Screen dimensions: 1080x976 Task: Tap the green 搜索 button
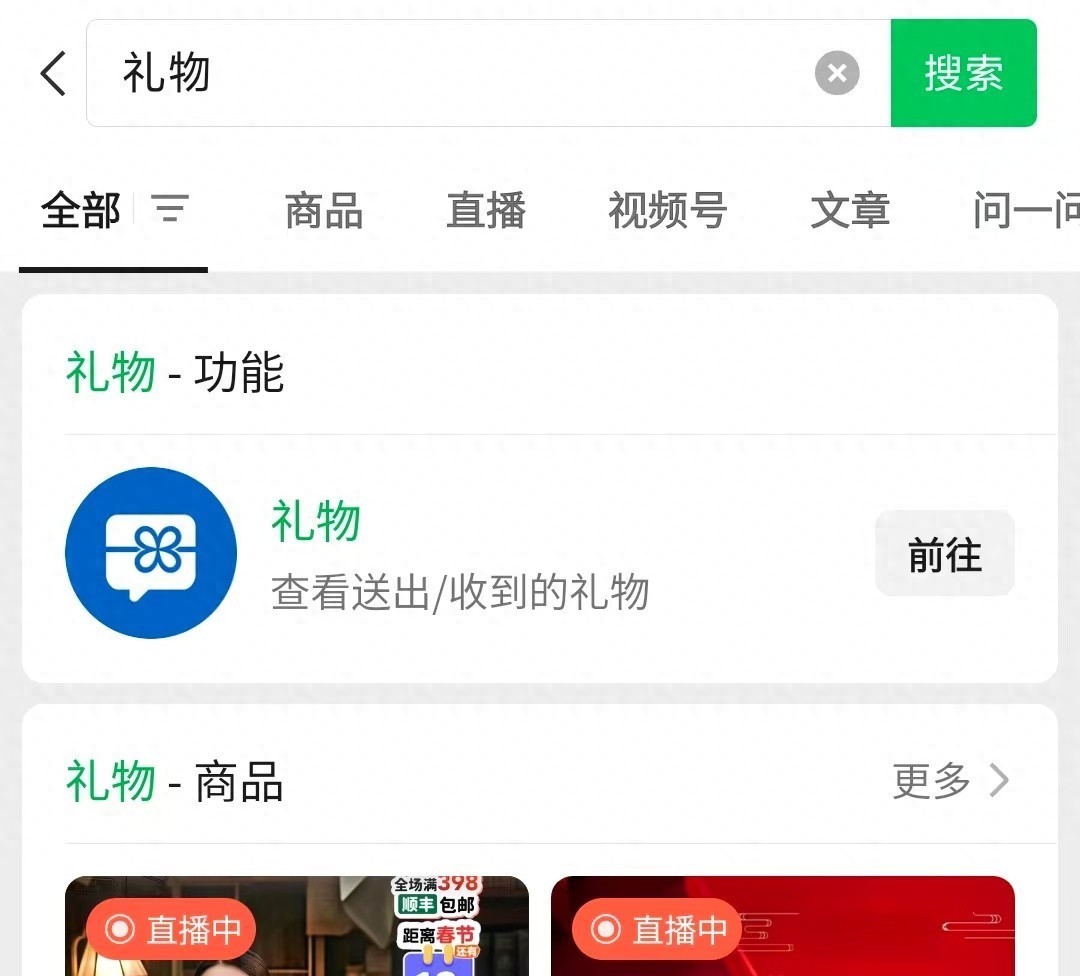point(963,73)
